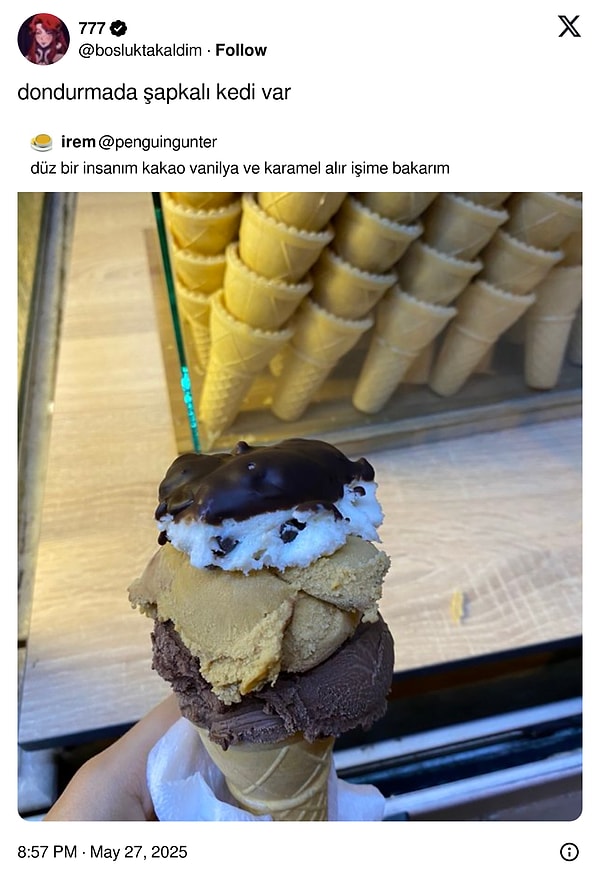This screenshot has height=882, width=600.
Task: Open the X logo link
Action: pyautogui.click(x=569, y=27)
